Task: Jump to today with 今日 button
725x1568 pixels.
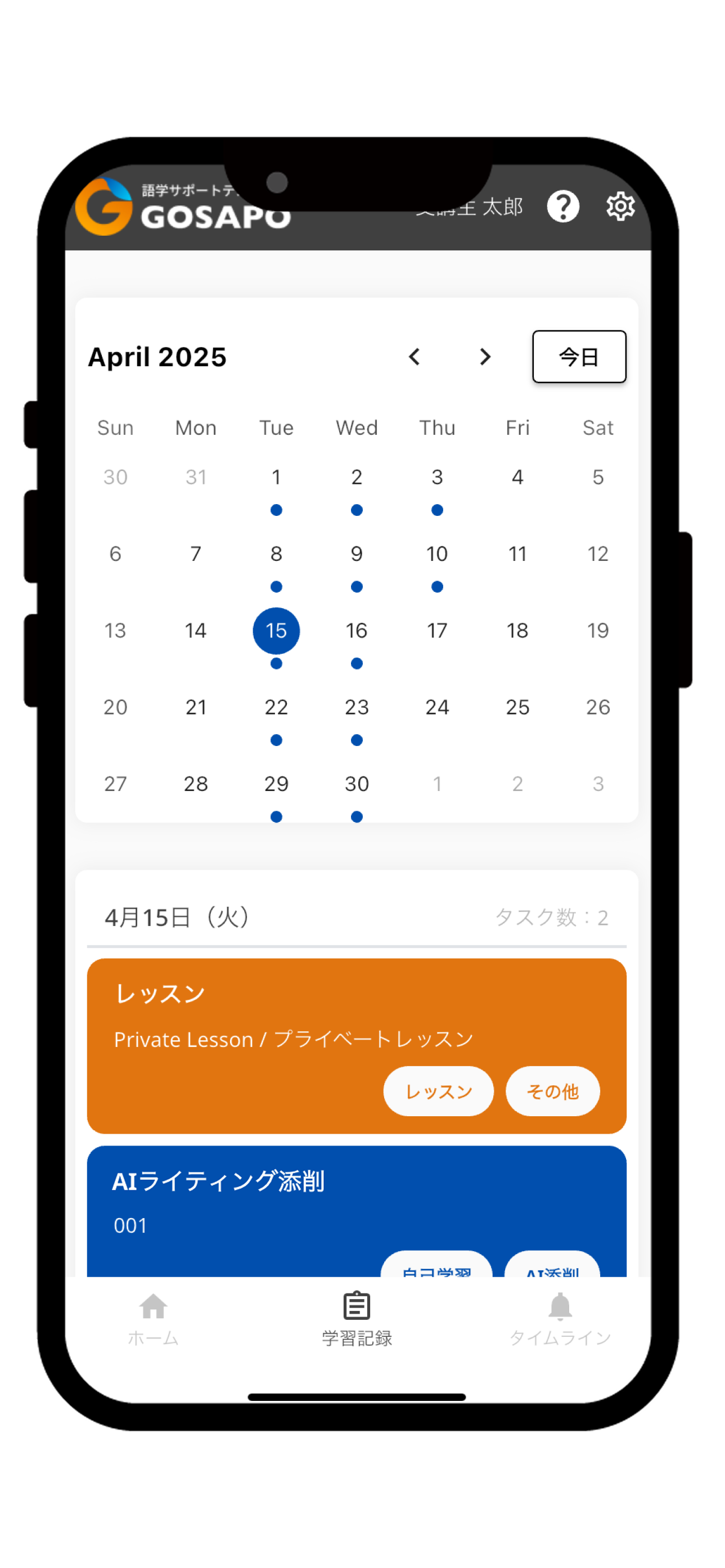Action: pos(578,357)
